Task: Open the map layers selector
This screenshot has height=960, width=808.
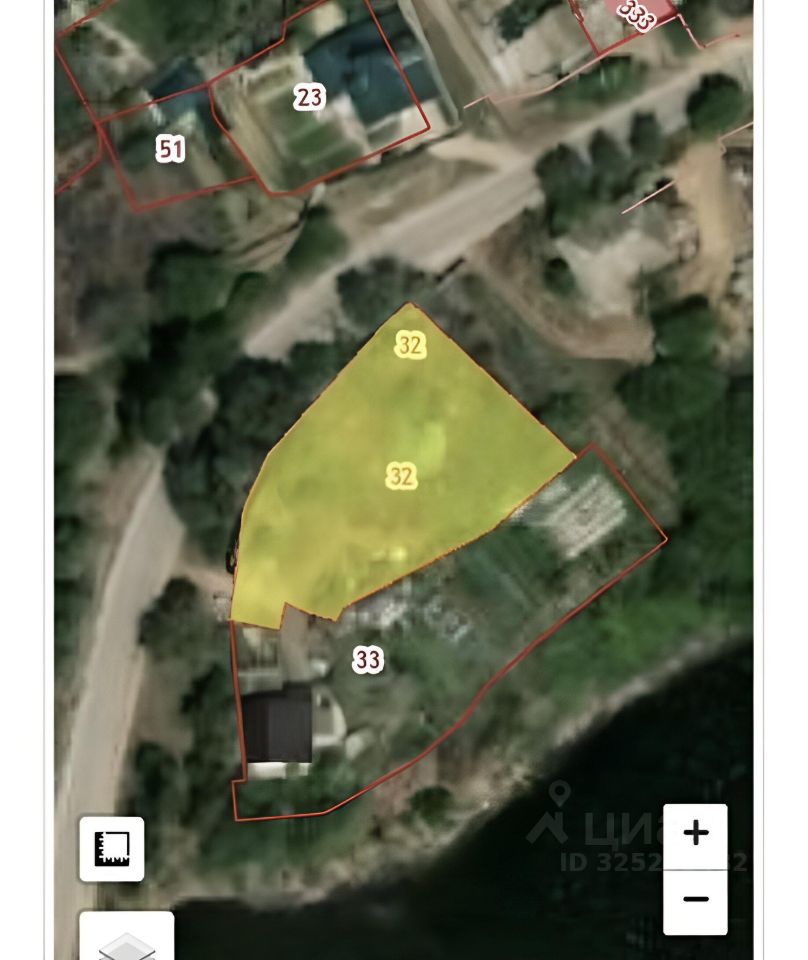Action: (126, 940)
